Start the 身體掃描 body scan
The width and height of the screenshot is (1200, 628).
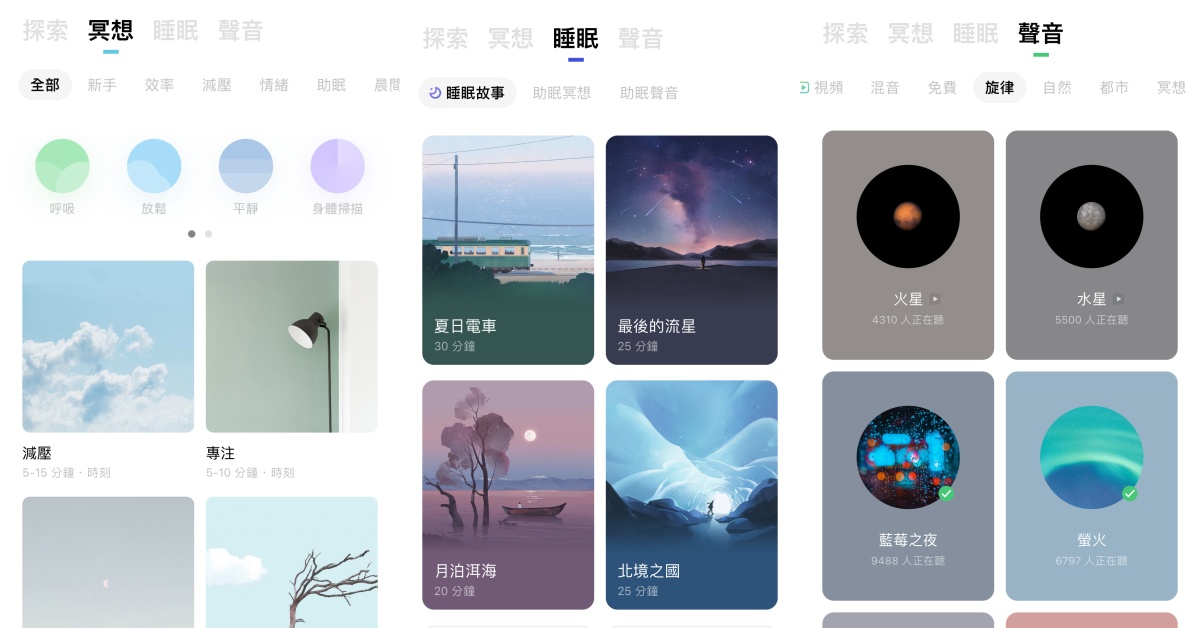pyautogui.click(x=338, y=166)
